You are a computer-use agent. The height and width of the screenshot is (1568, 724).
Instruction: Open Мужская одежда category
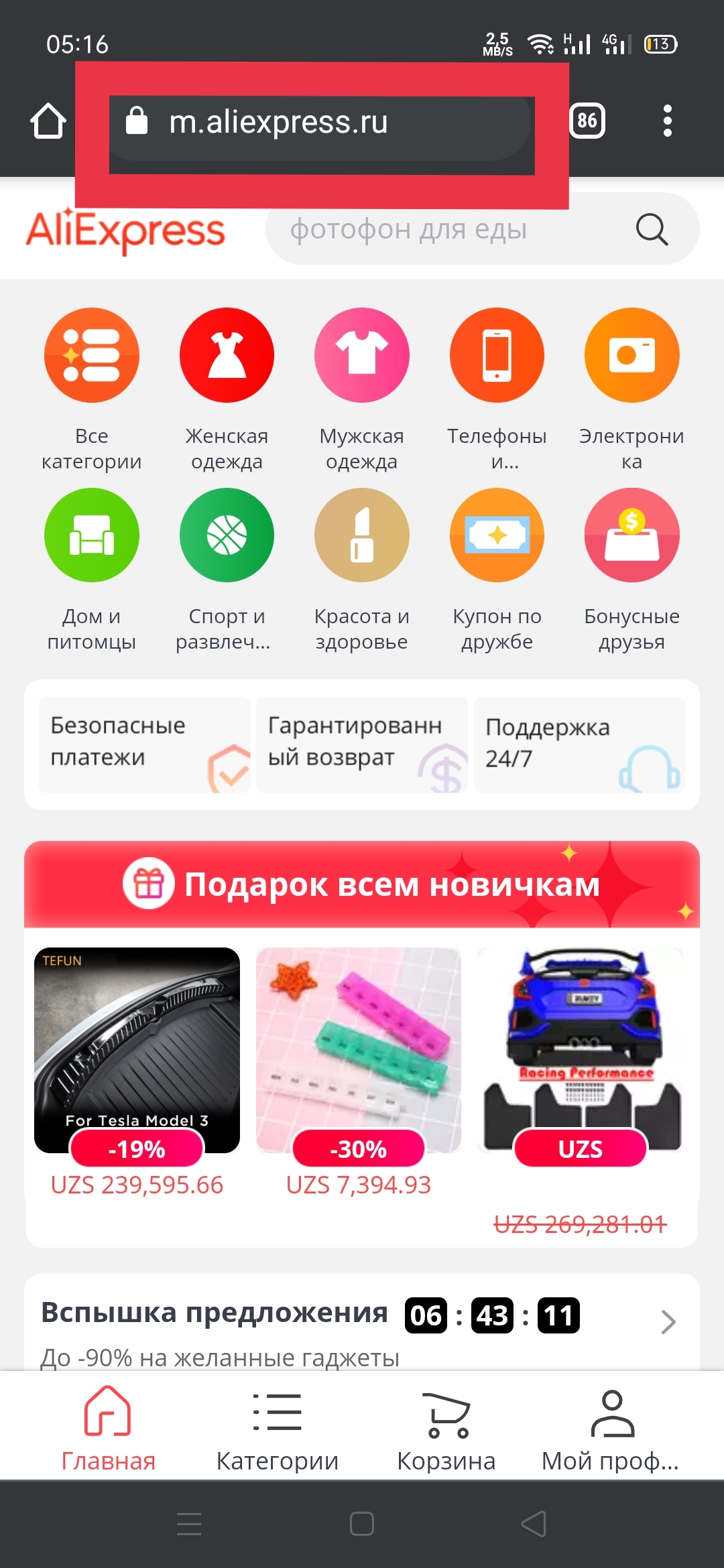point(362,390)
